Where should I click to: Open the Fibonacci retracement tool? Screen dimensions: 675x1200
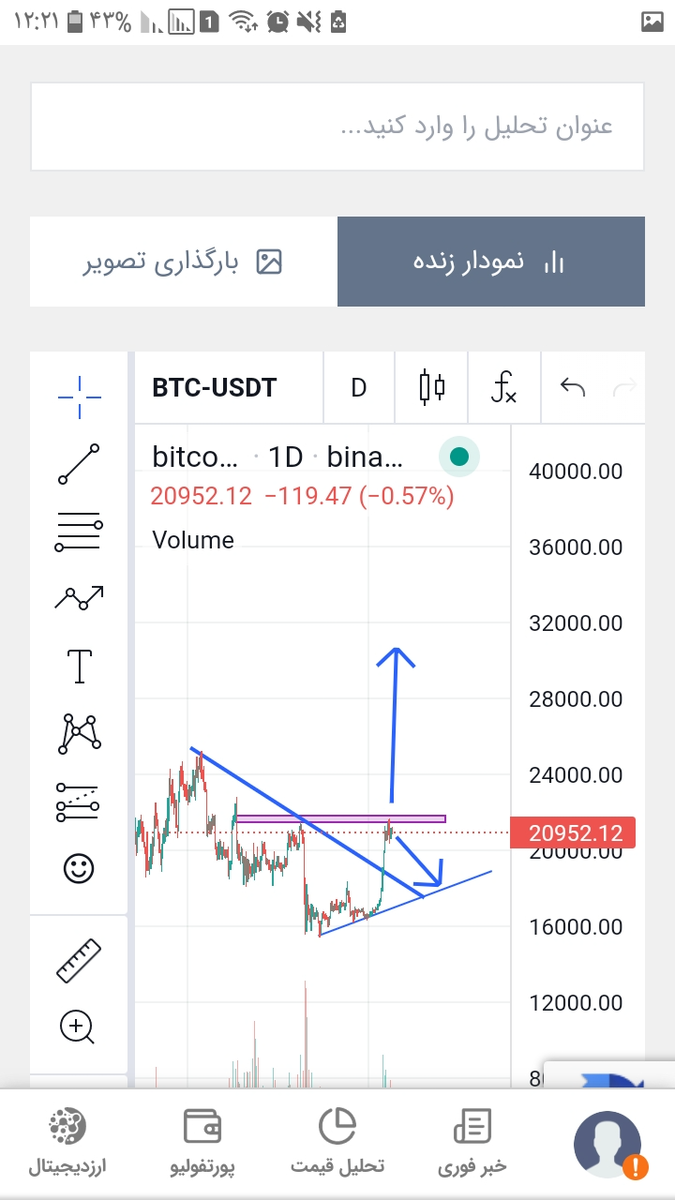point(79,532)
